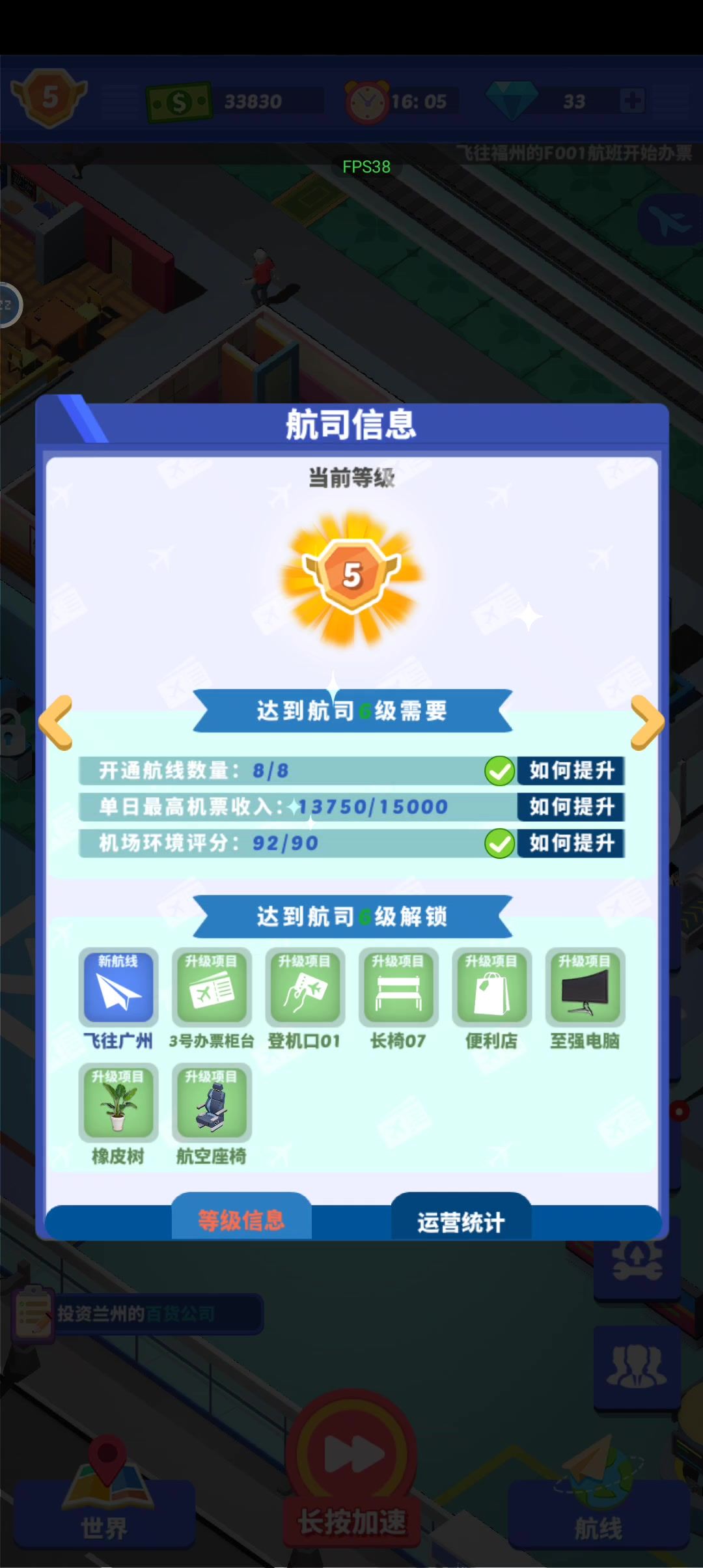View the 航空座椅 upgrade item
Screen dimensions: 703x1568
[x=212, y=1103]
